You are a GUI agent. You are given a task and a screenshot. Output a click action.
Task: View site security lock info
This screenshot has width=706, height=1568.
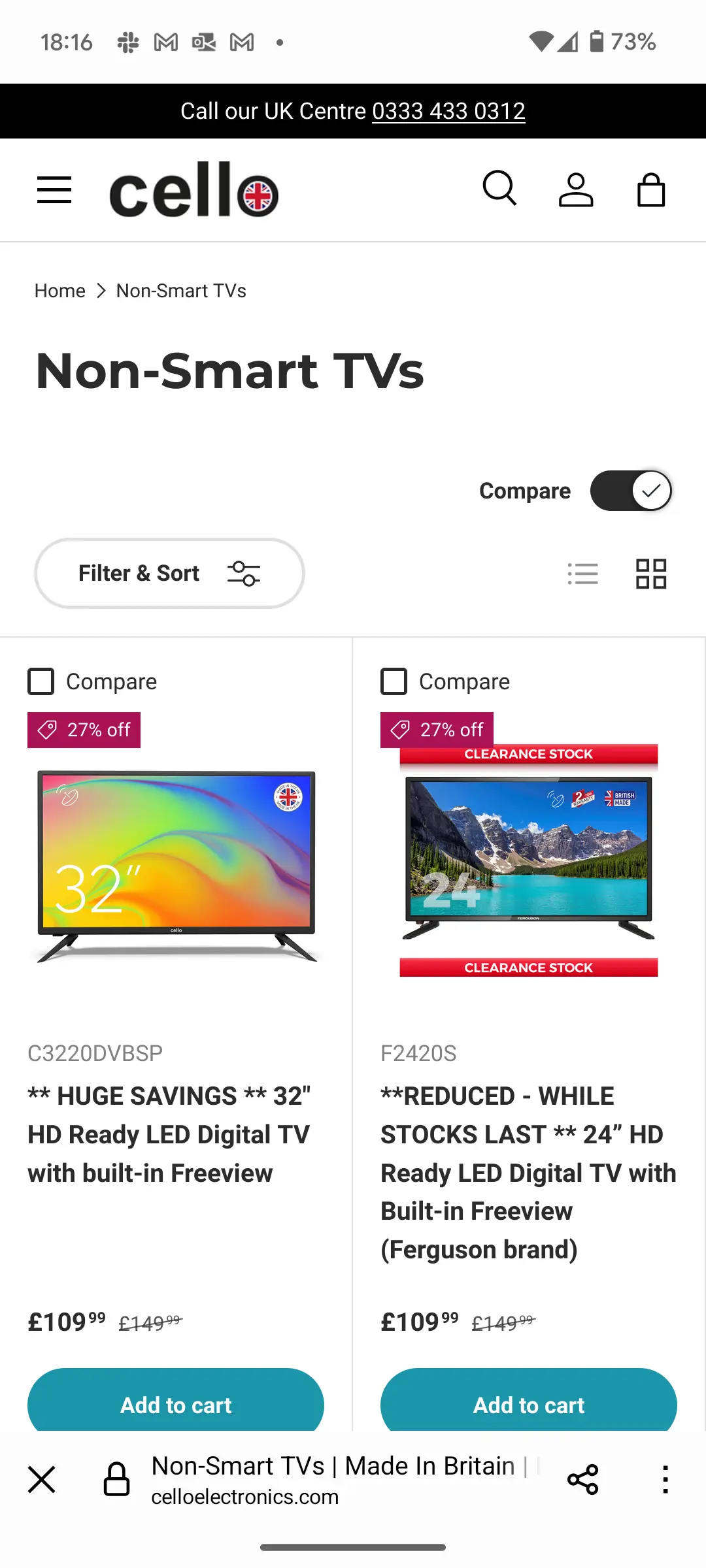(117, 1480)
